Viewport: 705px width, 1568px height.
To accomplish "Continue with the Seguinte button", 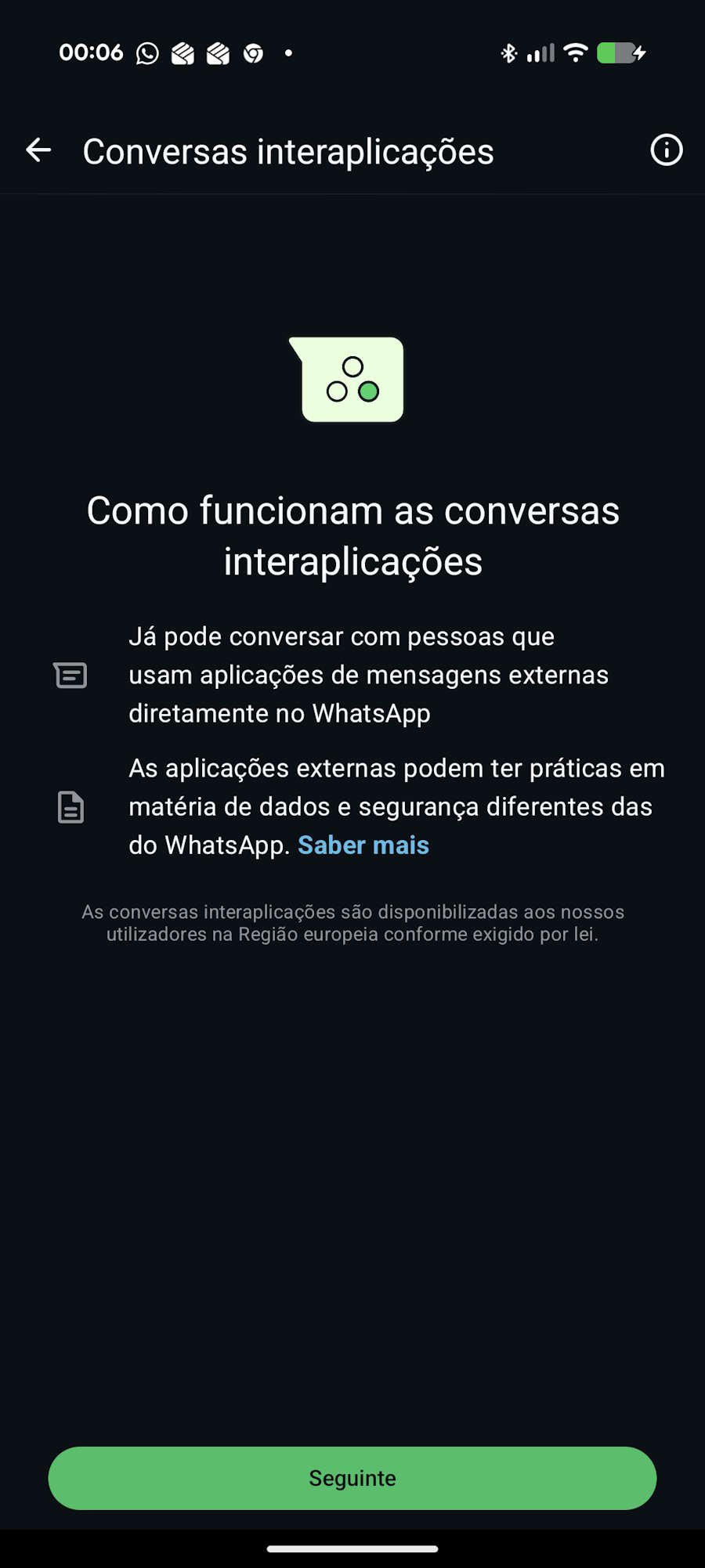I will tap(352, 1478).
